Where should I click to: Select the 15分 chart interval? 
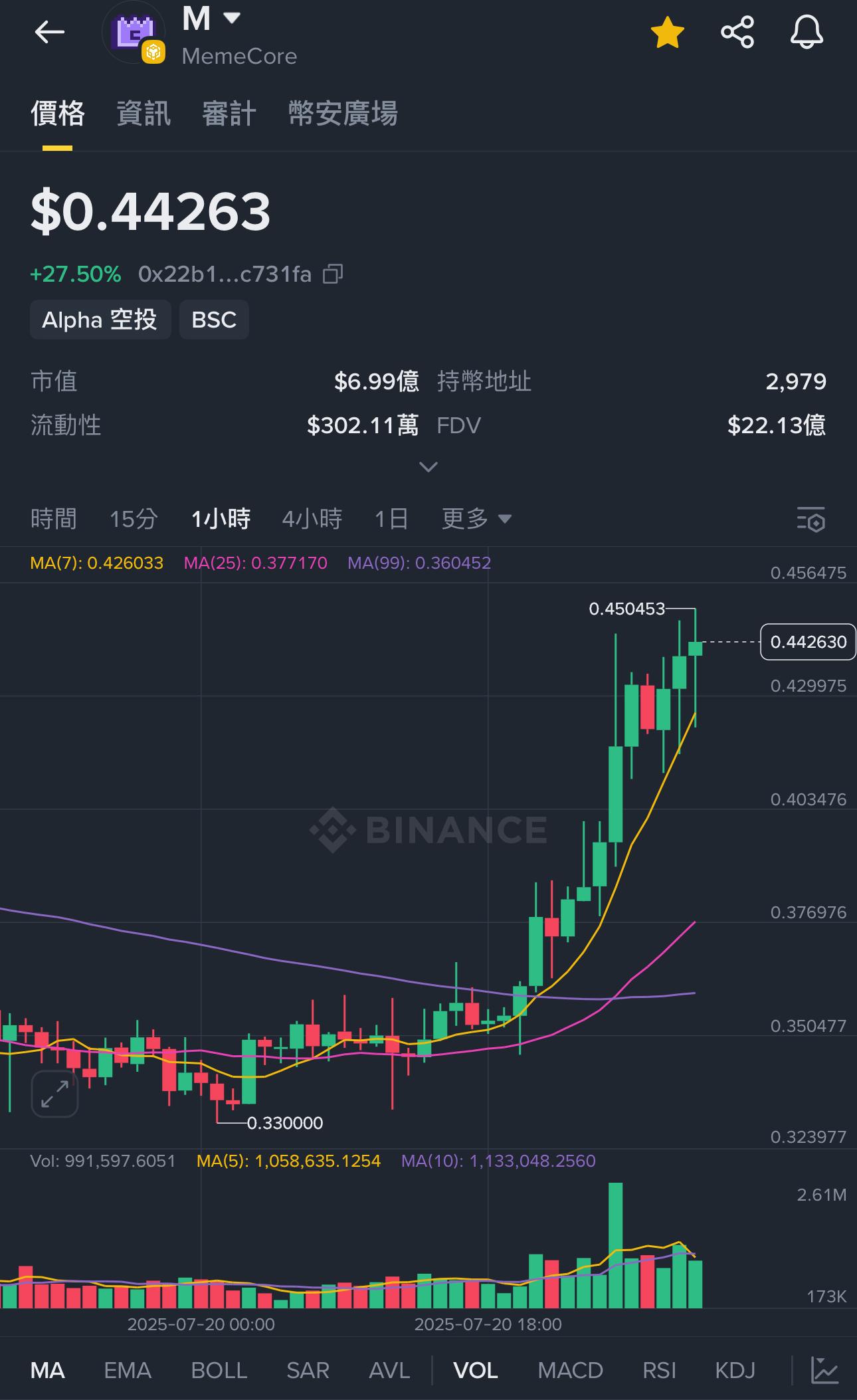(x=134, y=519)
